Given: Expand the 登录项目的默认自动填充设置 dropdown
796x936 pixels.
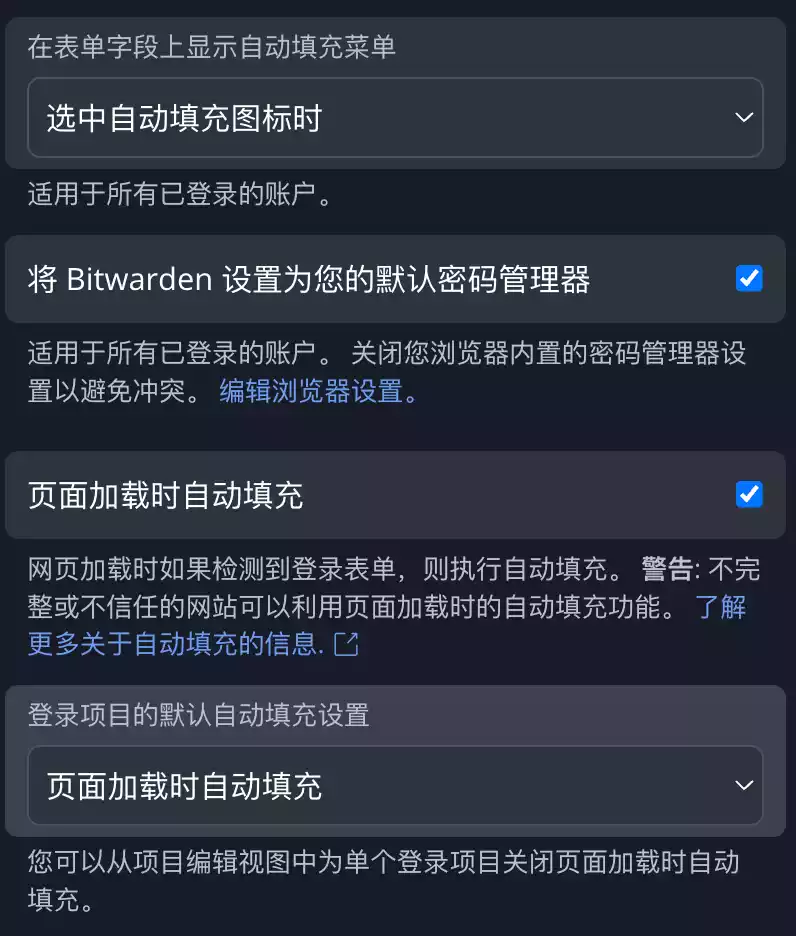Looking at the screenshot, I should (x=395, y=786).
